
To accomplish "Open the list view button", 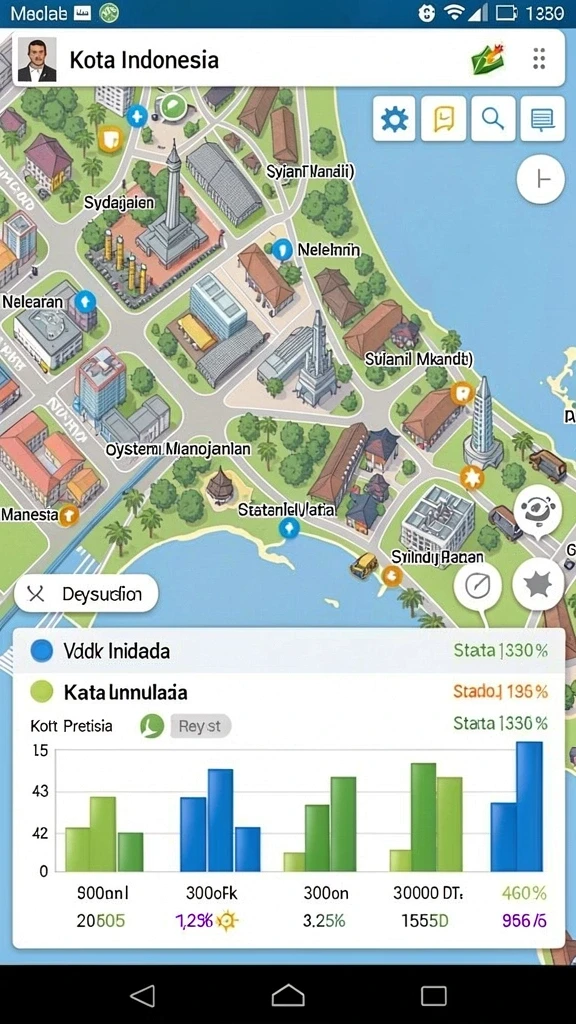I will (x=542, y=119).
